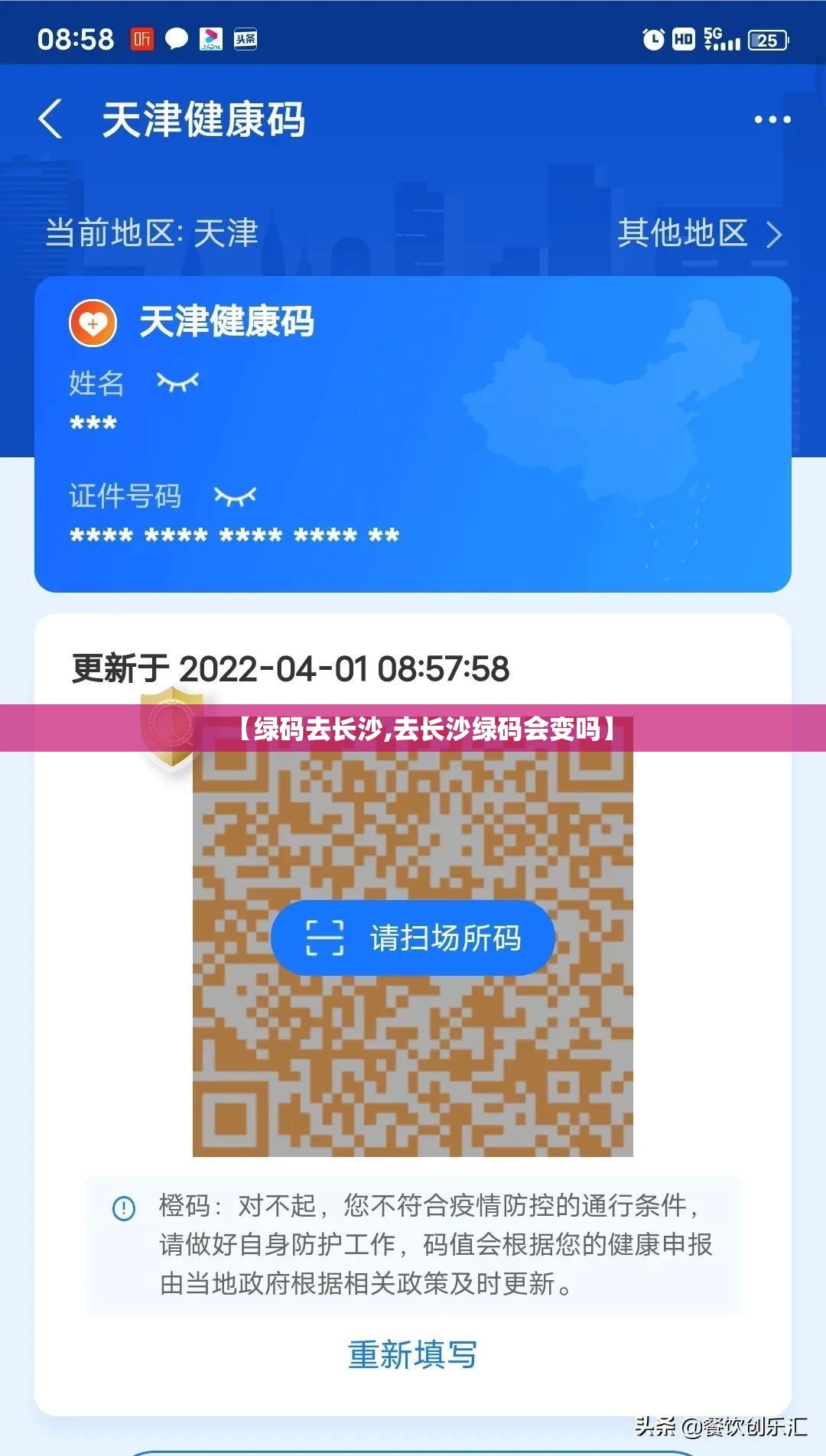Viewport: 826px width, 1456px height.
Task: Go back from the 天津健康码 page
Action: [50, 119]
